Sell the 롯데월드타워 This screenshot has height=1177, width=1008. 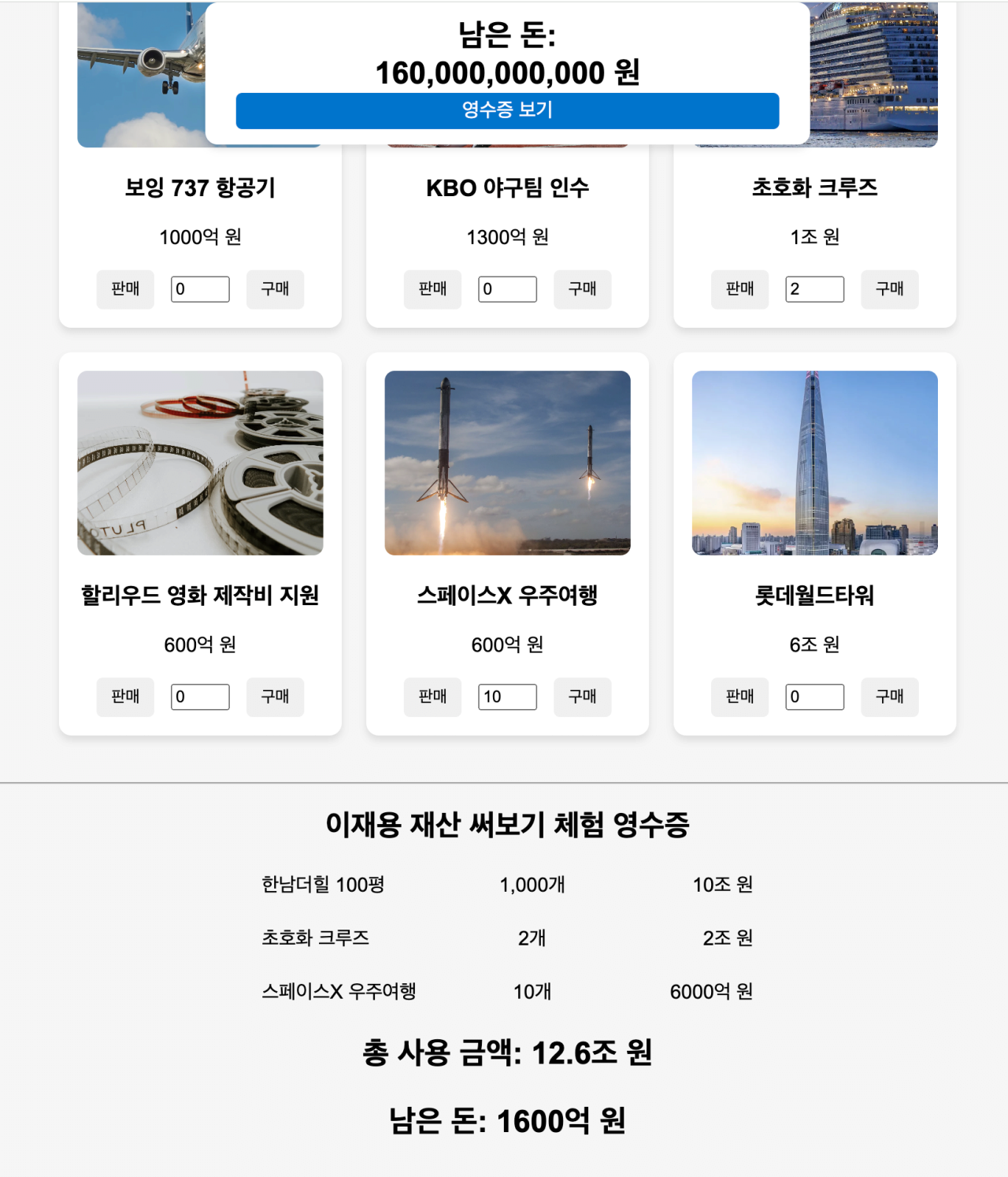[x=739, y=697]
